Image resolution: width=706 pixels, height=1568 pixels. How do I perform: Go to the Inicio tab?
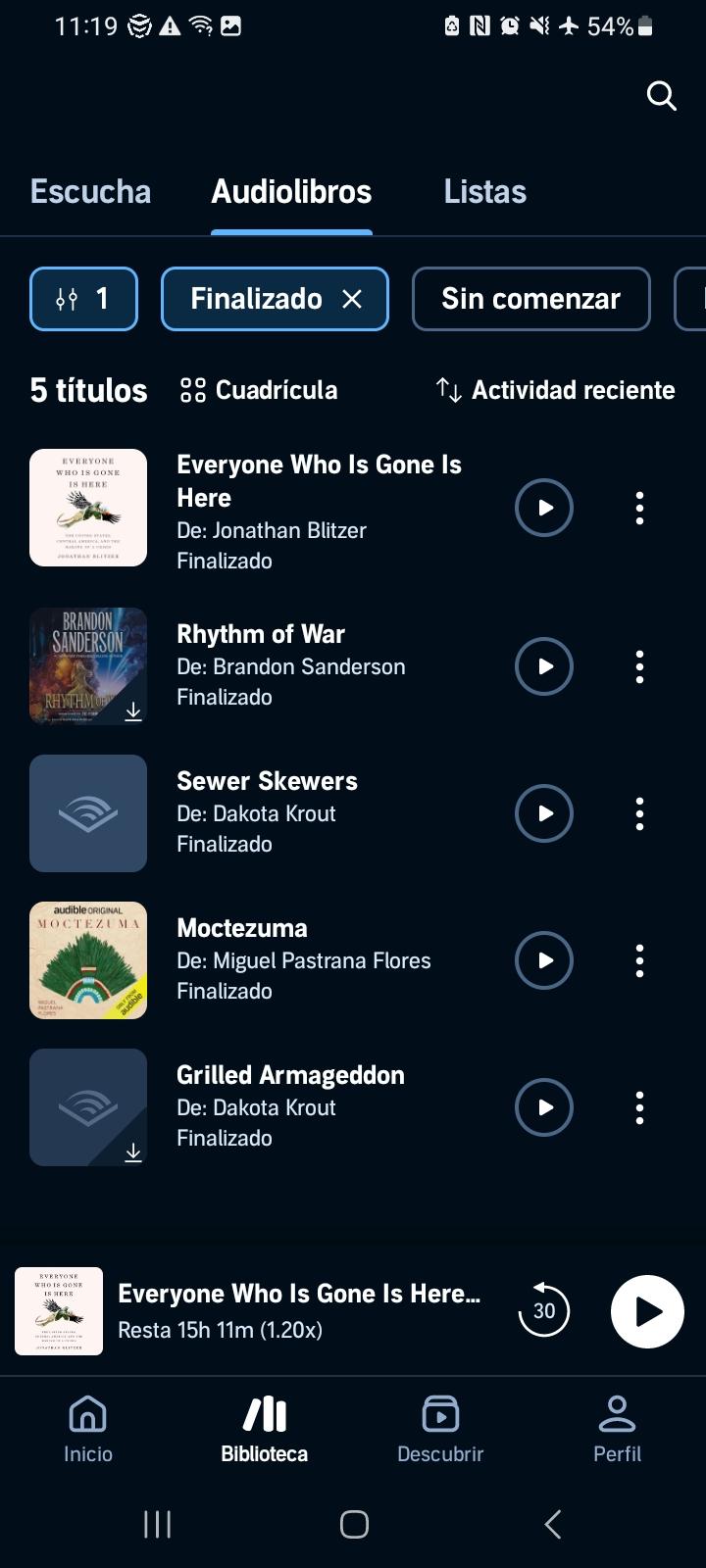click(88, 1430)
